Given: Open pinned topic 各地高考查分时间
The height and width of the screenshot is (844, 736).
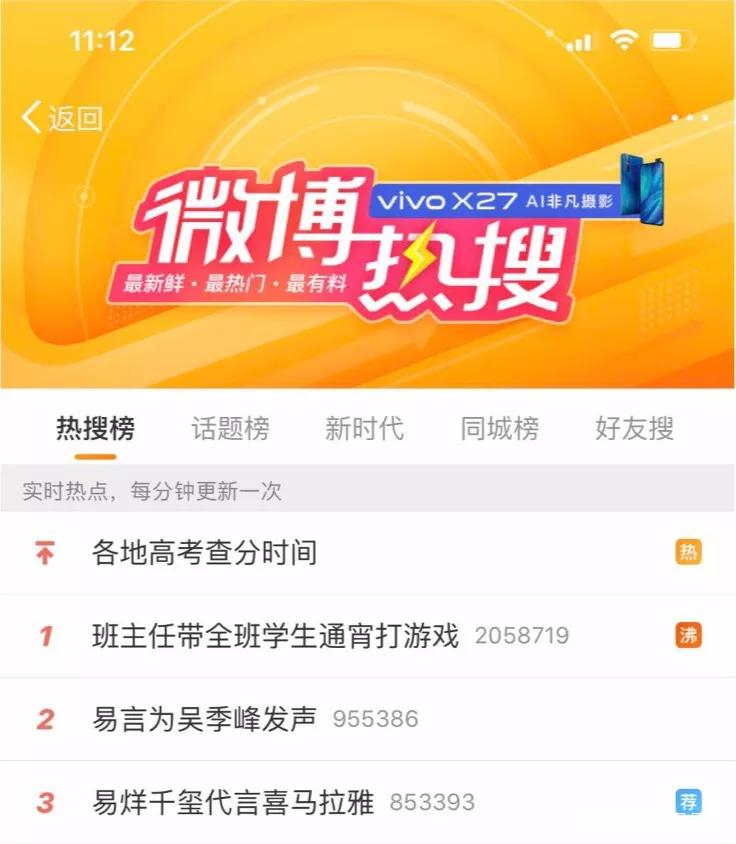Looking at the screenshot, I should (x=204, y=552).
